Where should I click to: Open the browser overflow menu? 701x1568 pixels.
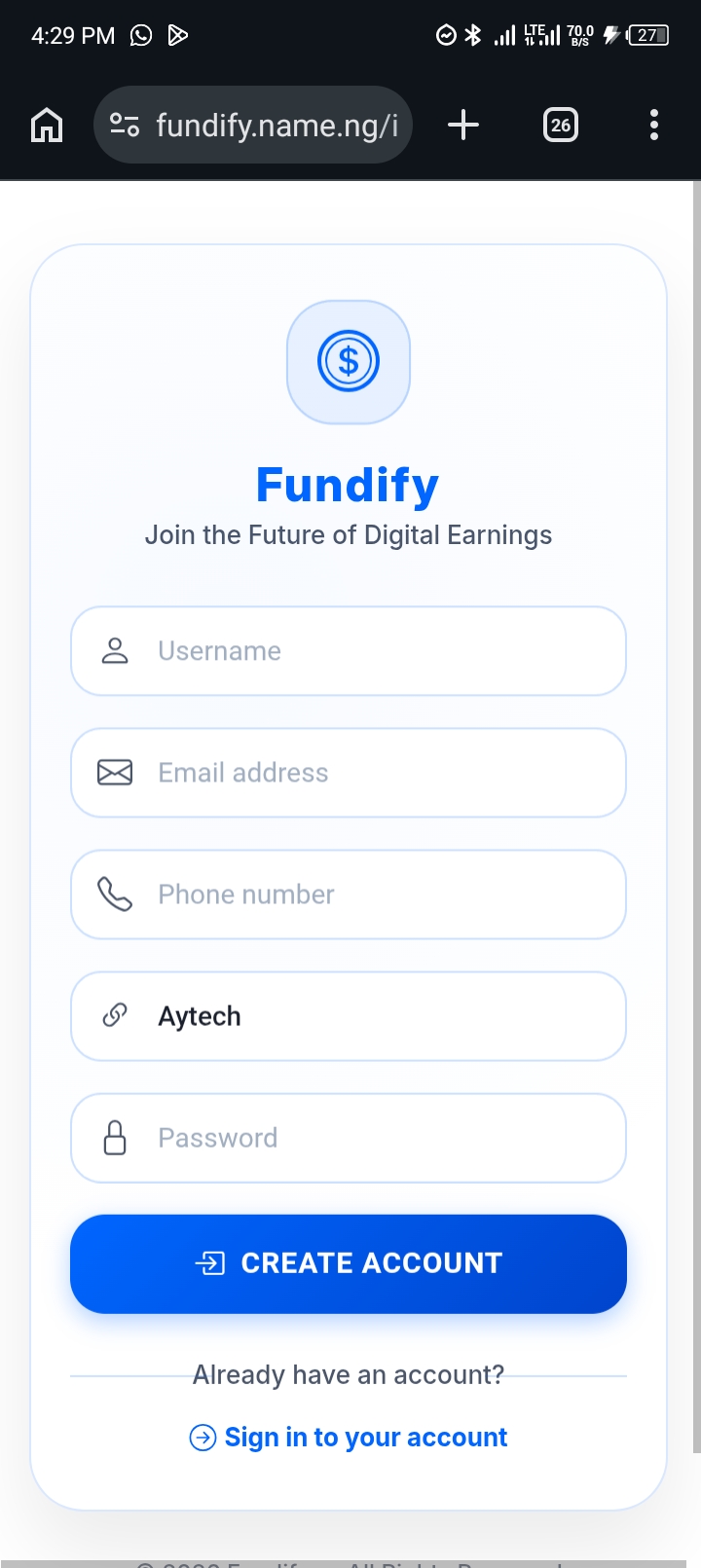click(x=653, y=125)
